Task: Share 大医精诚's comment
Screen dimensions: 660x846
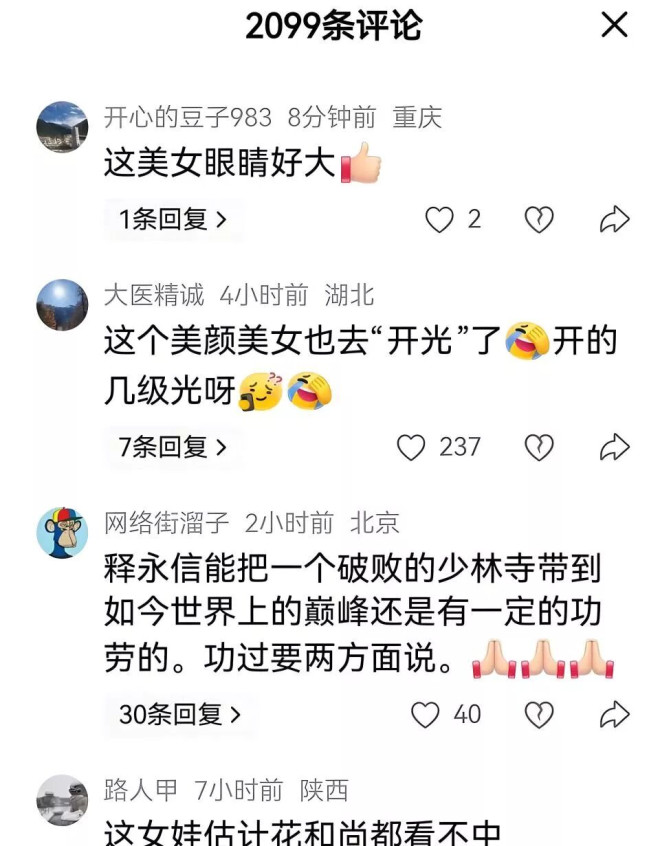Action: [614, 447]
